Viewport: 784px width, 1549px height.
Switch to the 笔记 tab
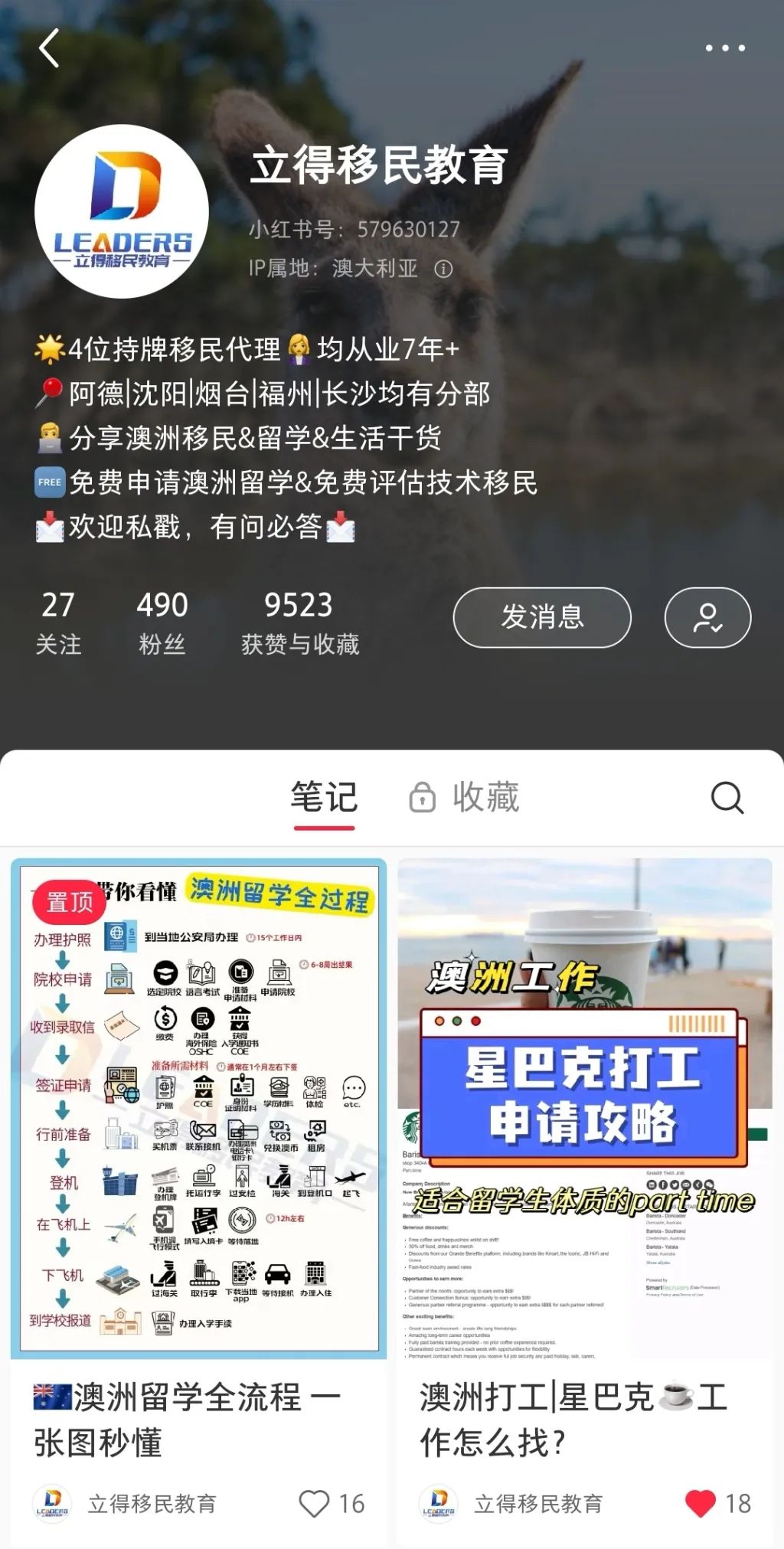[x=324, y=797]
